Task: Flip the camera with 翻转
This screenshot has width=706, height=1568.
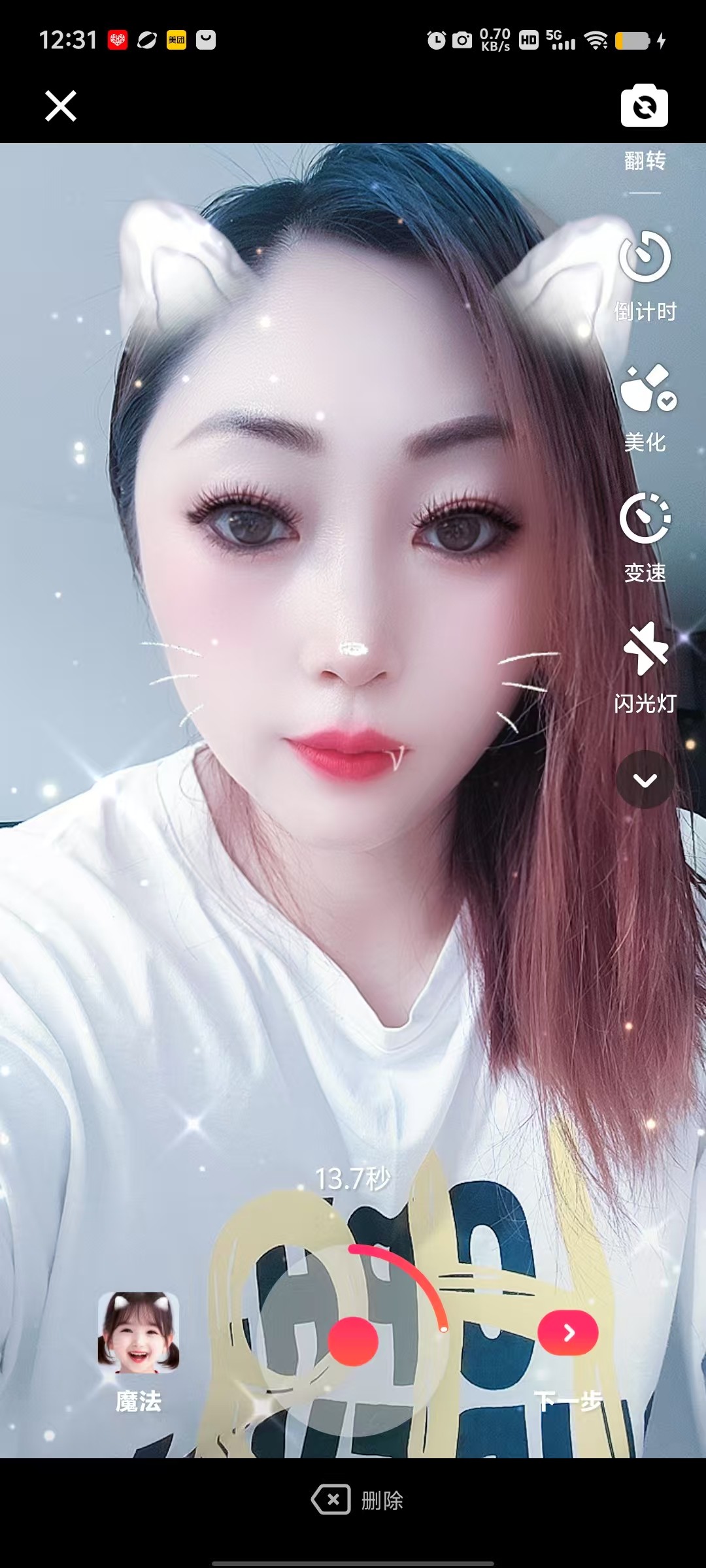Action: pos(645,106)
